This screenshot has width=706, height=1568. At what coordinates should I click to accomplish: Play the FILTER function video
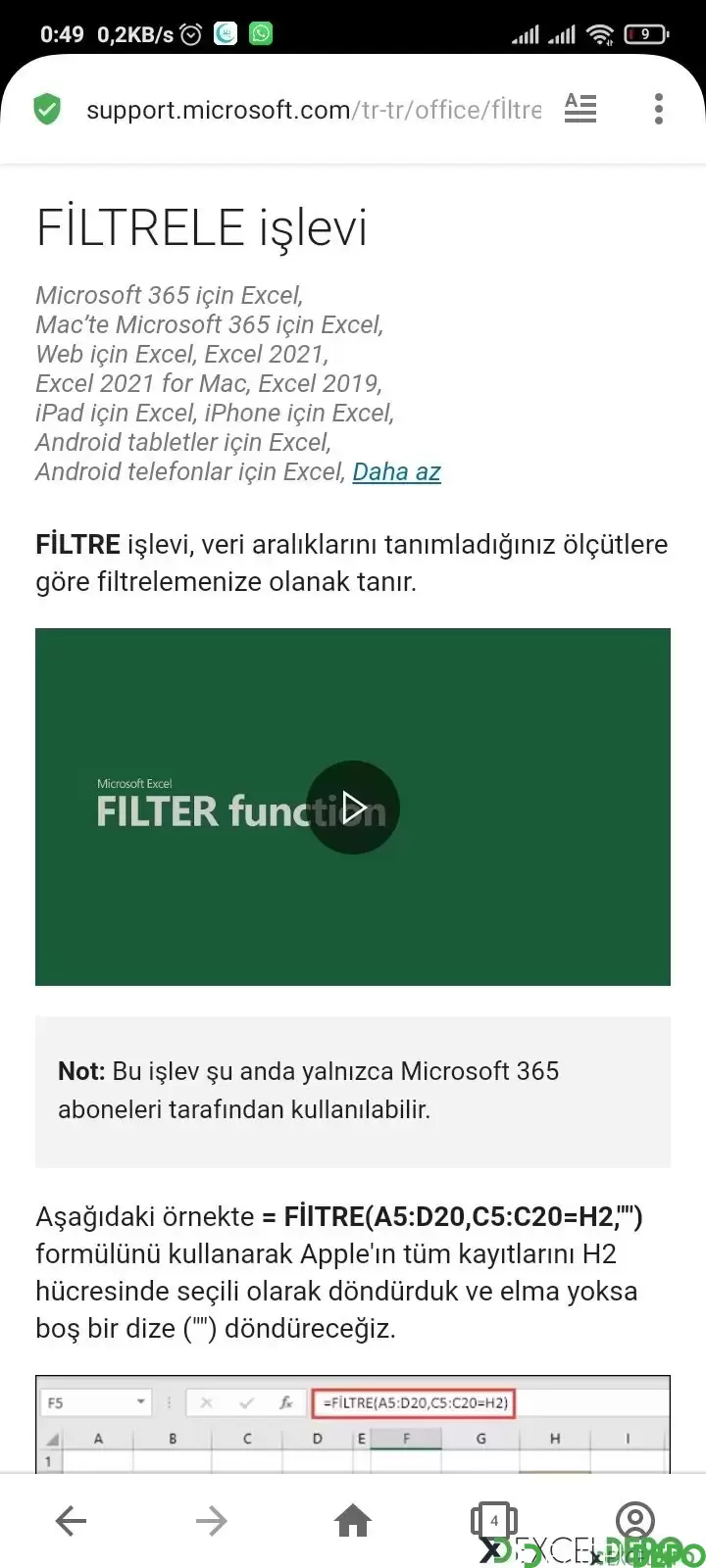click(353, 808)
